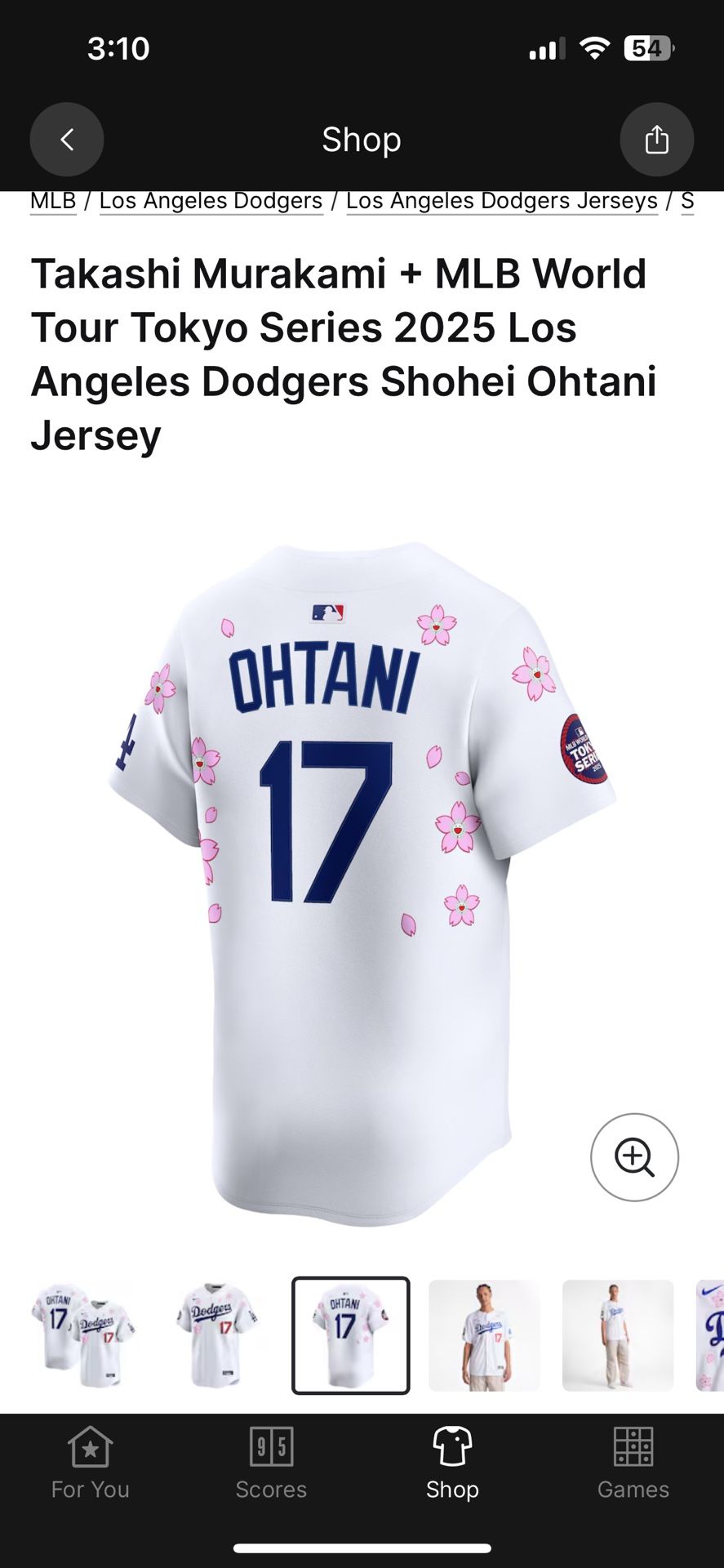
Task: View the model wearing jersey thumbnail
Action: tap(483, 1335)
